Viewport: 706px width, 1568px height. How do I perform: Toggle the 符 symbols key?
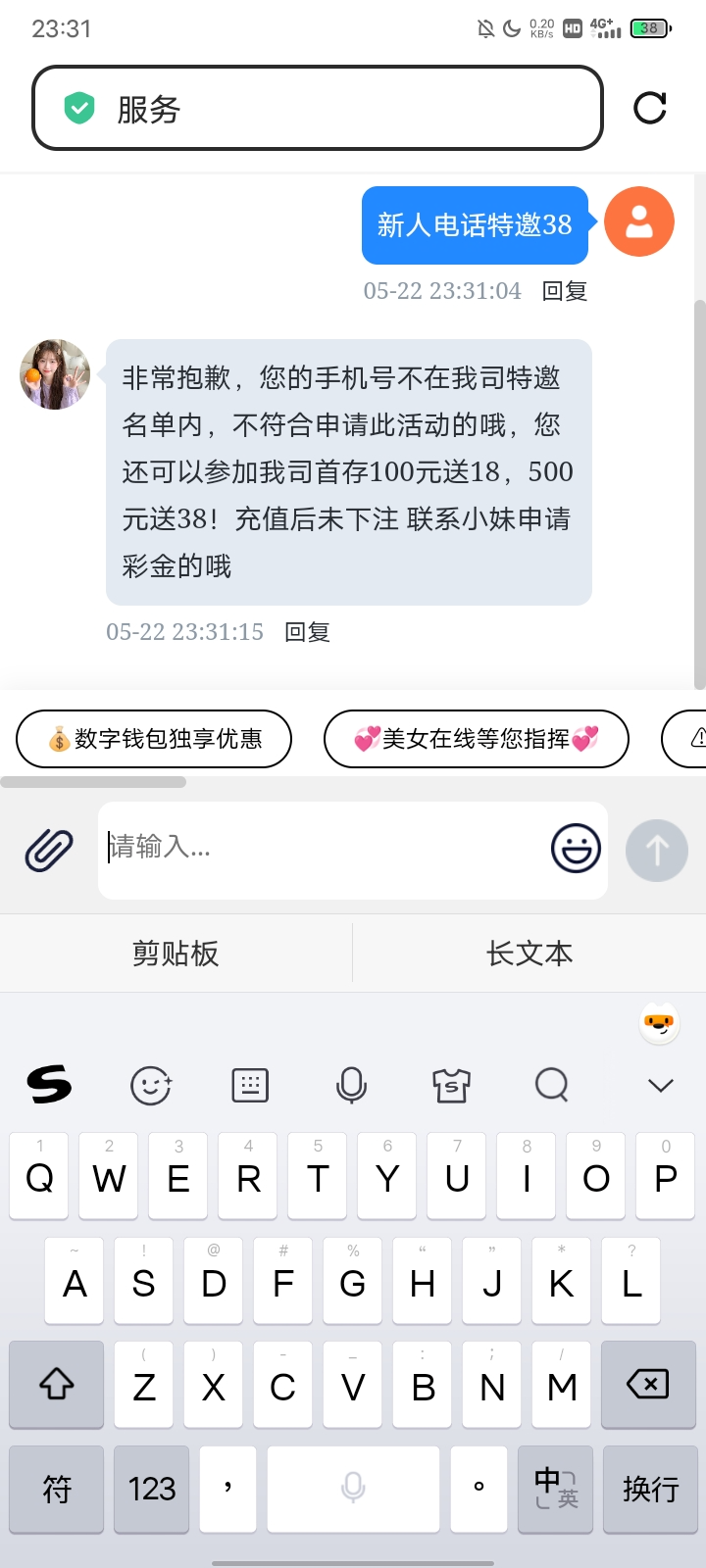coord(56,1490)
